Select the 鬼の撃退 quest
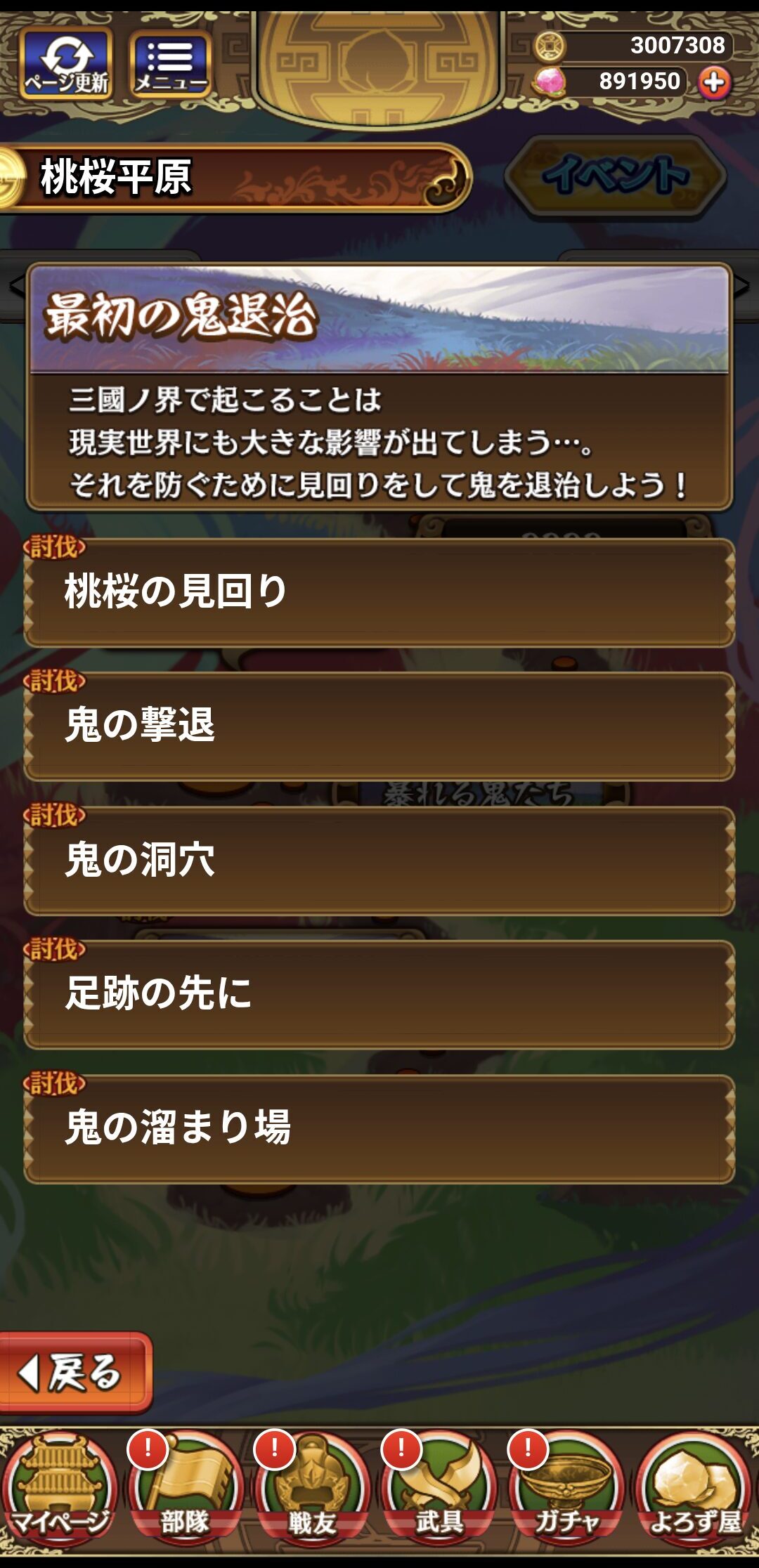759x1568 pixels. (379, 726)
